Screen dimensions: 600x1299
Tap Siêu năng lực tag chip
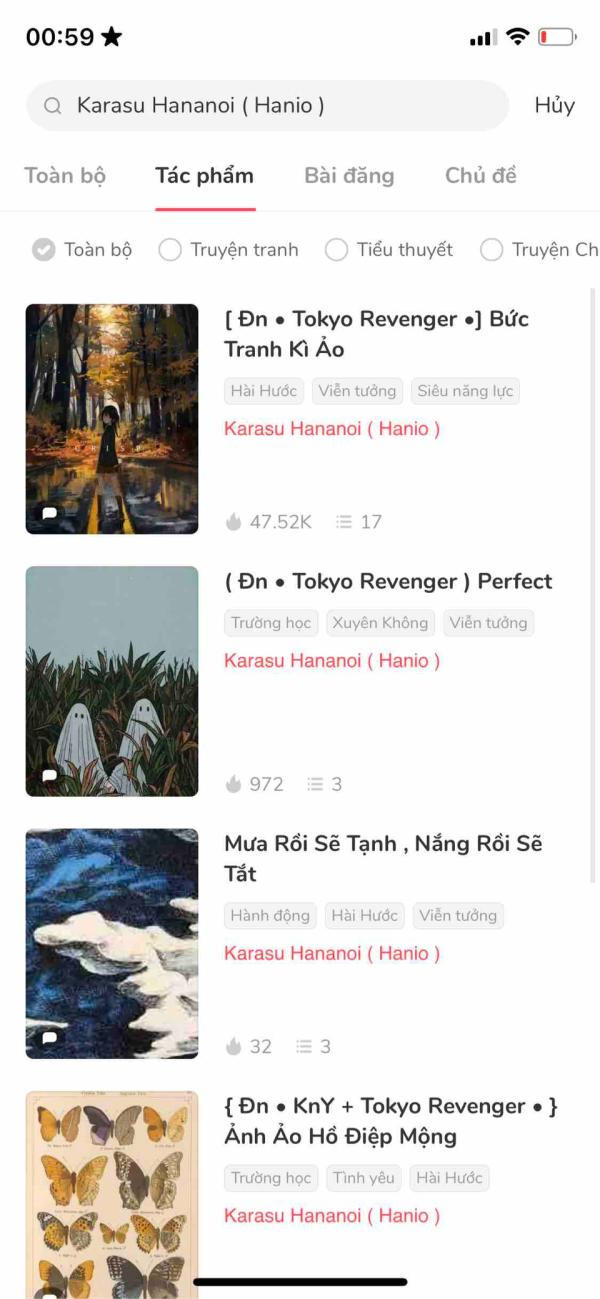tap(465, 391)
